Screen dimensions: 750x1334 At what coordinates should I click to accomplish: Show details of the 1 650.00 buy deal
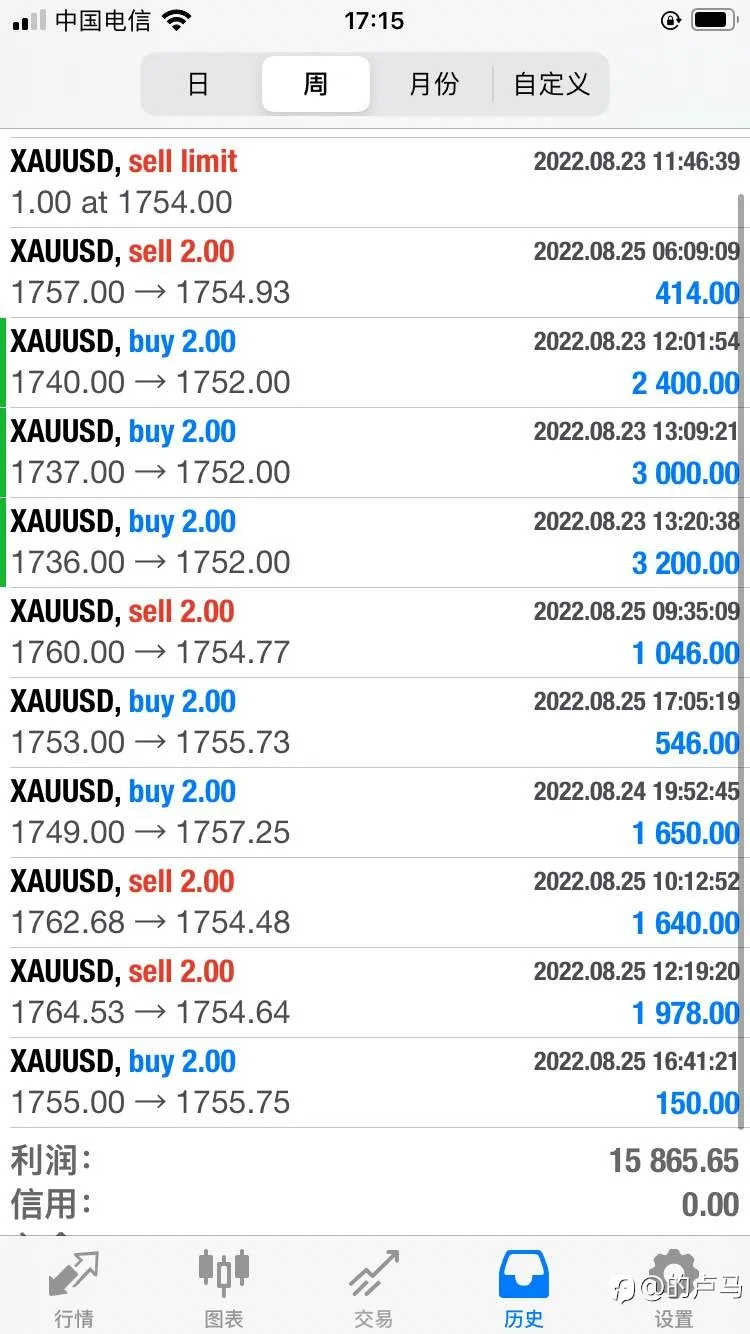point(375,812)
